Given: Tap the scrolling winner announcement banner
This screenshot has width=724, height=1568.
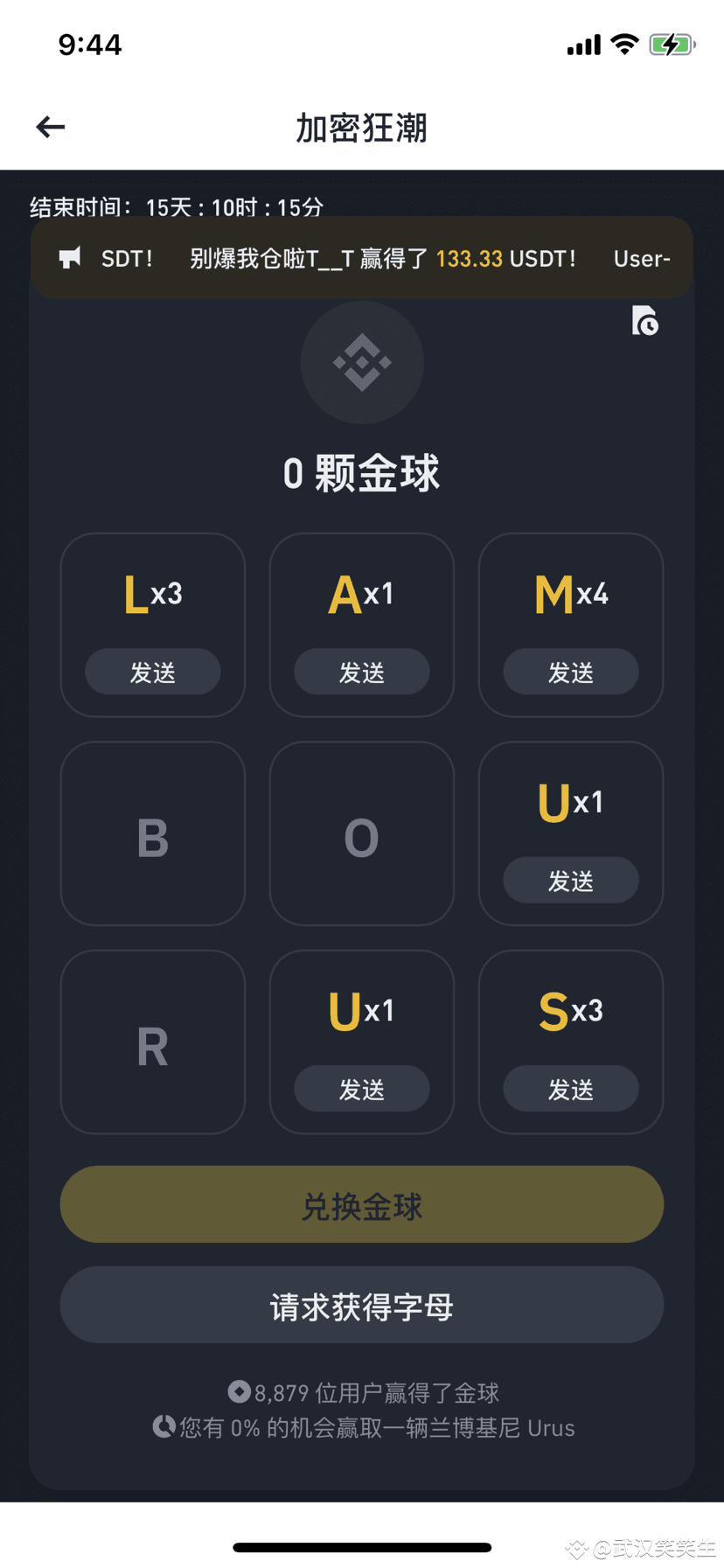Looking at the screenshot, I should point(362,257).
